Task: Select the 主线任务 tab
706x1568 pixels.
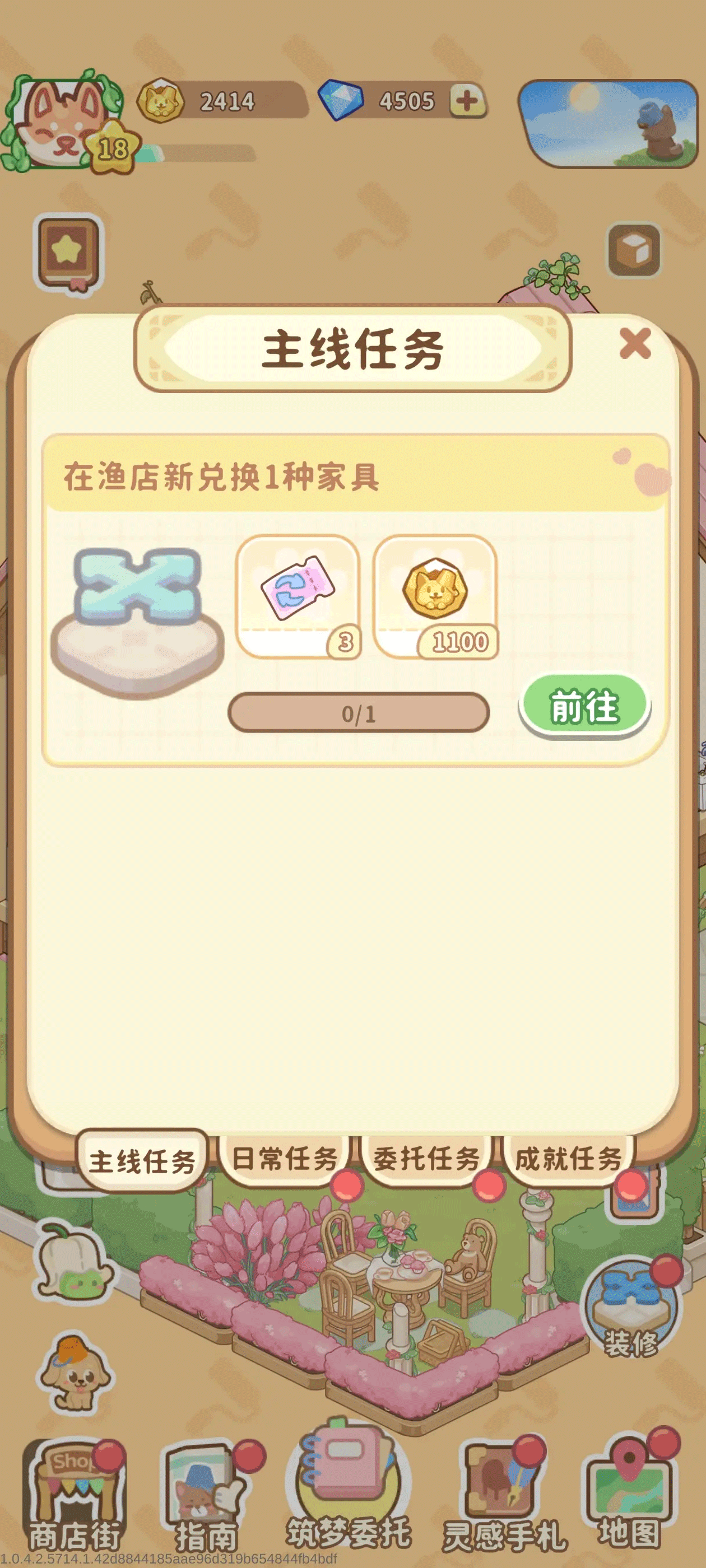Action: 142,1160
